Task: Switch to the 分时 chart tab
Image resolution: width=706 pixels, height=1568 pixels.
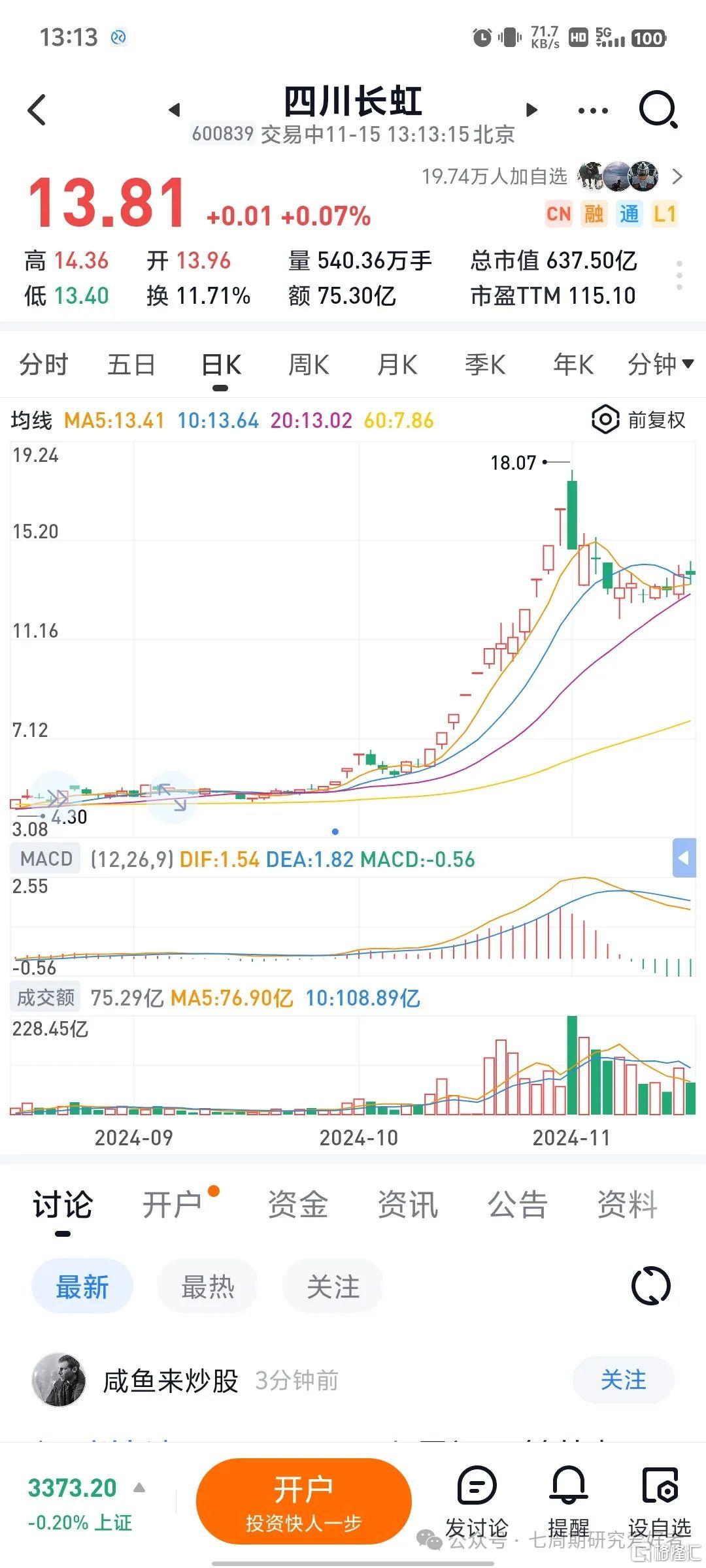Action: point(43,365)
